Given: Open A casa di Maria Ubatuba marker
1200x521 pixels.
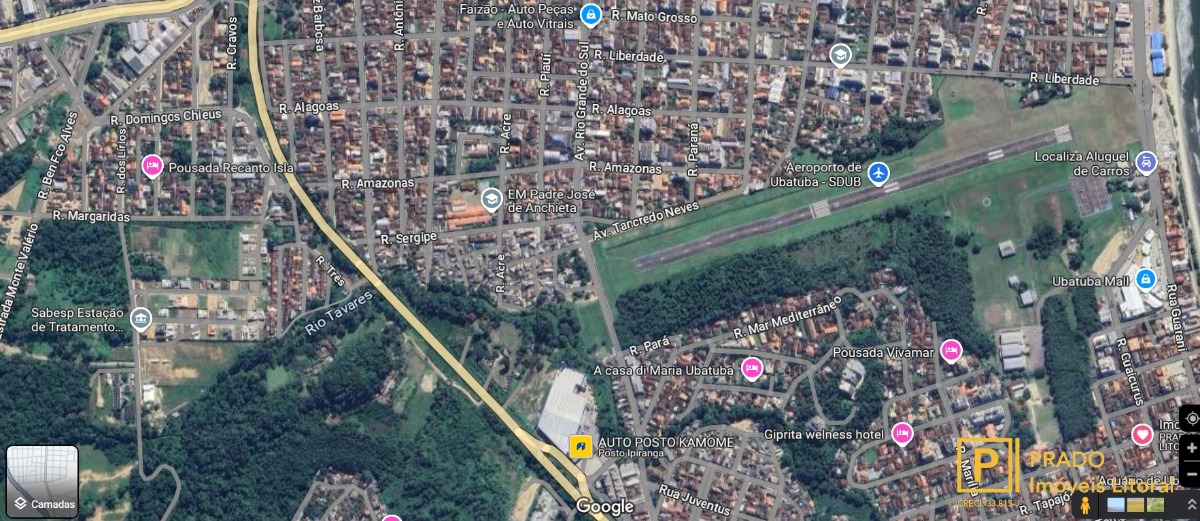Looking at the screenshot, I should 752,369.
